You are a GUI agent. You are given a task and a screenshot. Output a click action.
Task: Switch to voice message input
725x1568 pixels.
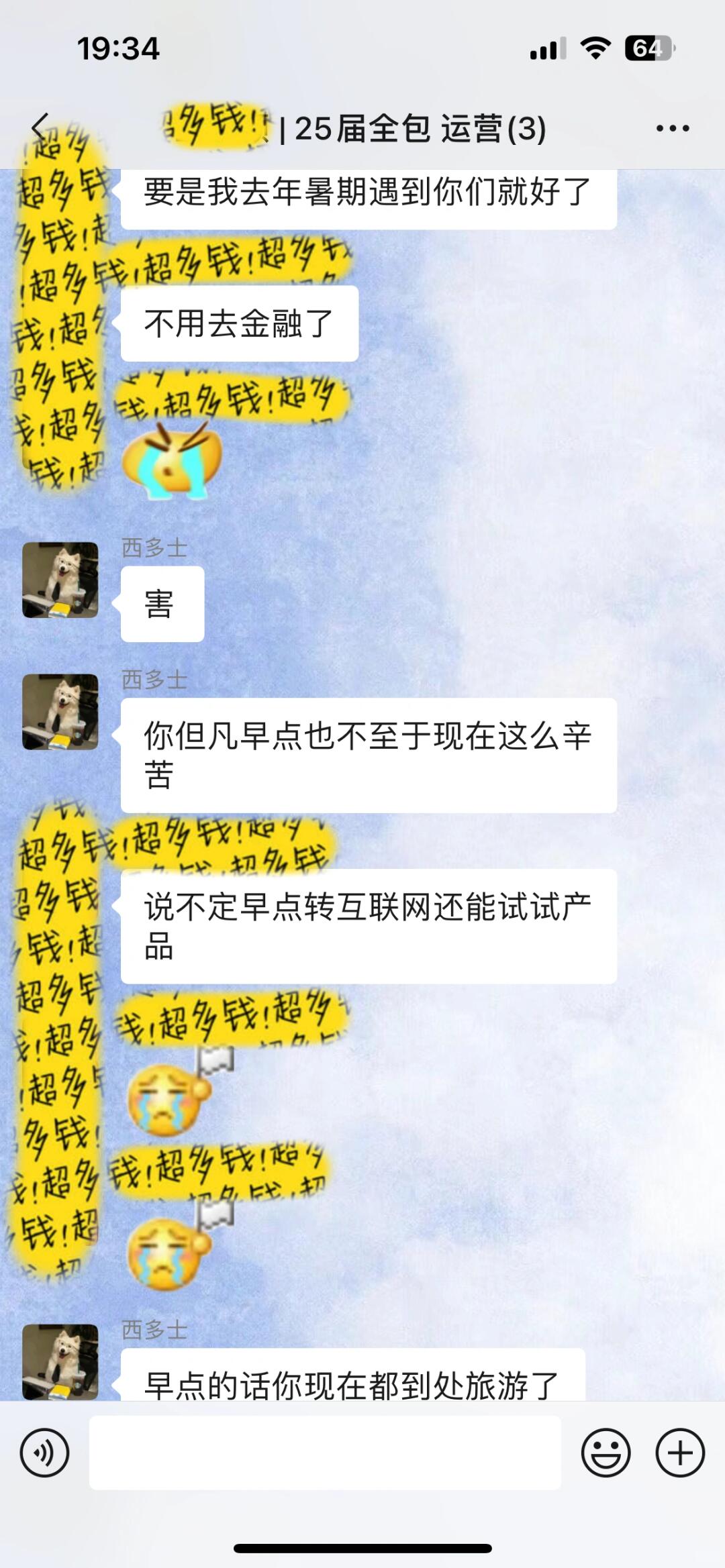[x=44, y=1453]
